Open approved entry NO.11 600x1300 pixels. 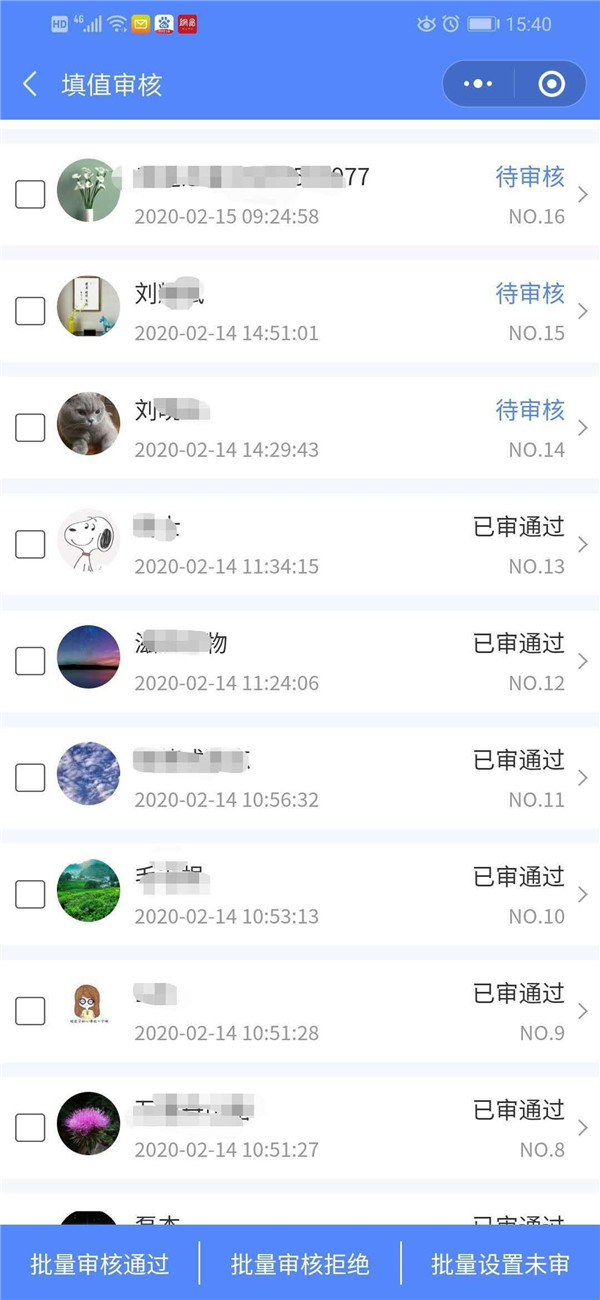tap(300, 777)
